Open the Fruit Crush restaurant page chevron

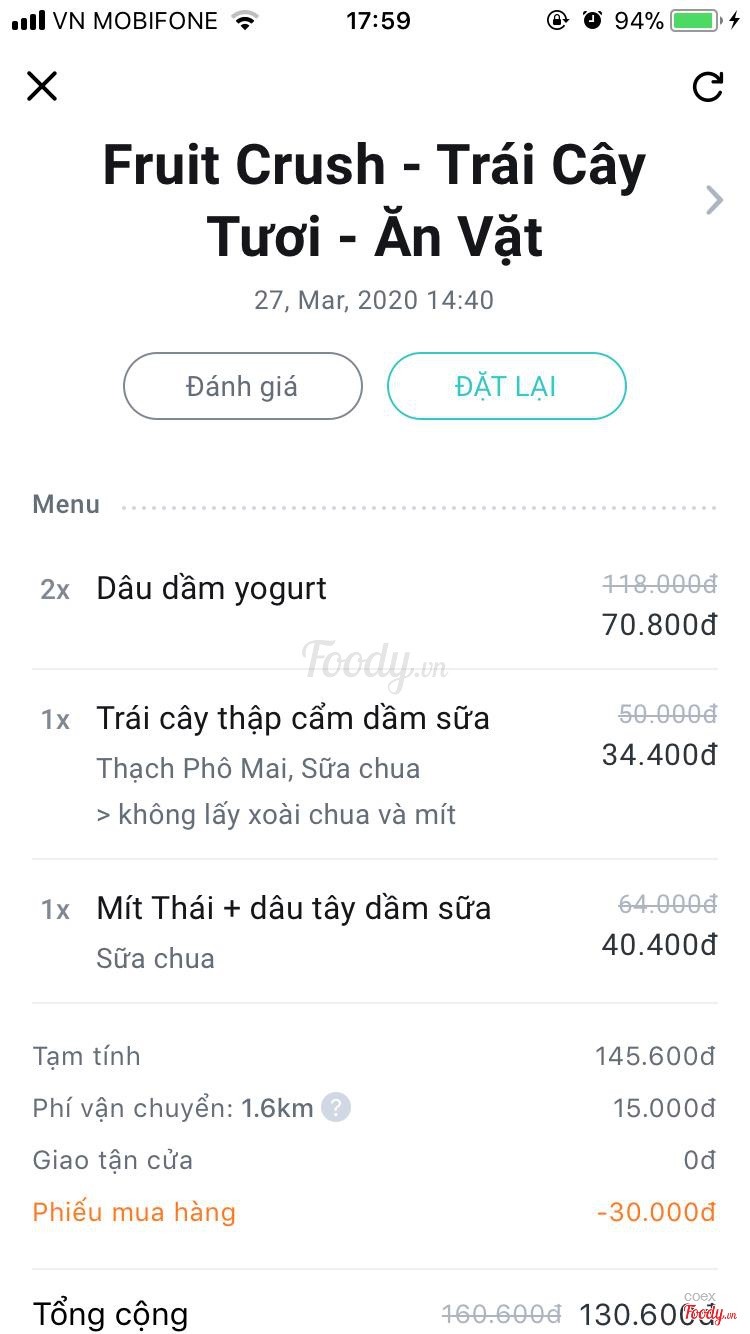tap(714, 200)
